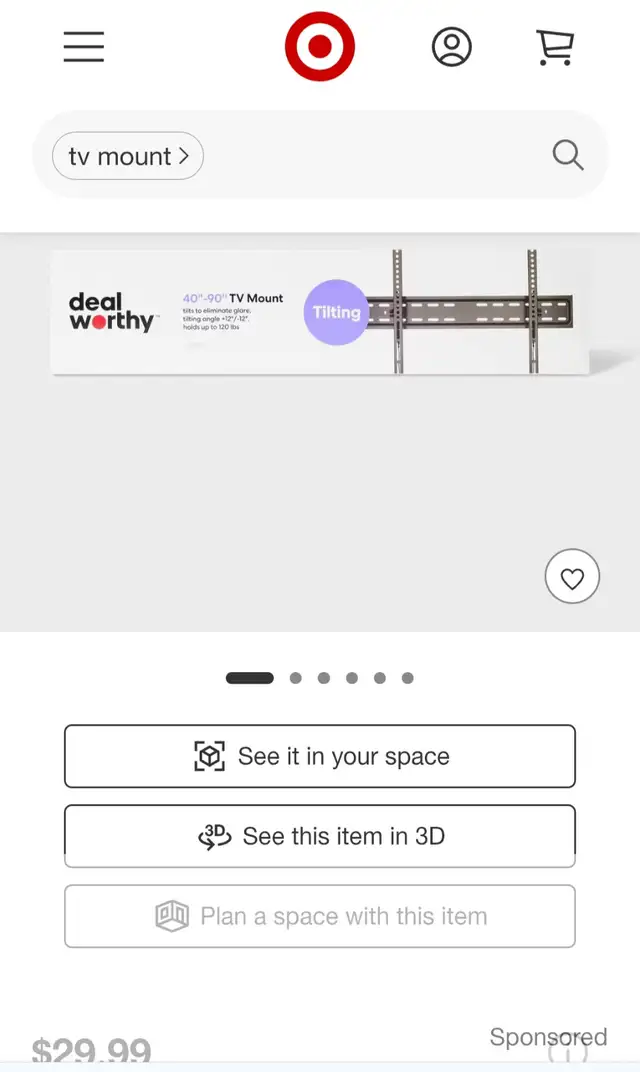Open the account profile icon
Image resolution: width=640 pixels, height=1072 pixels.
[452, 47]
